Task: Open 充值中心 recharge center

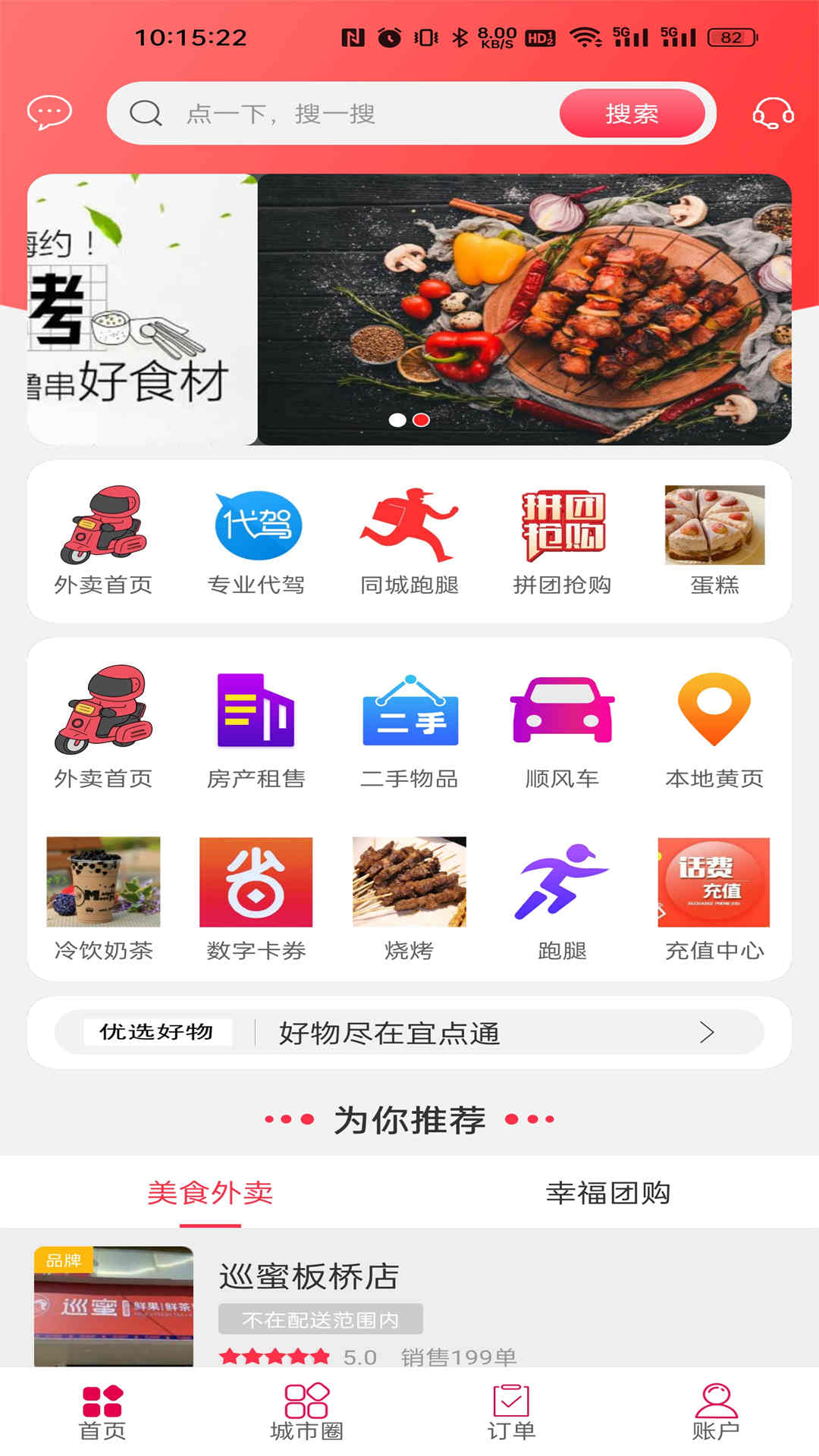Action: 714,899
